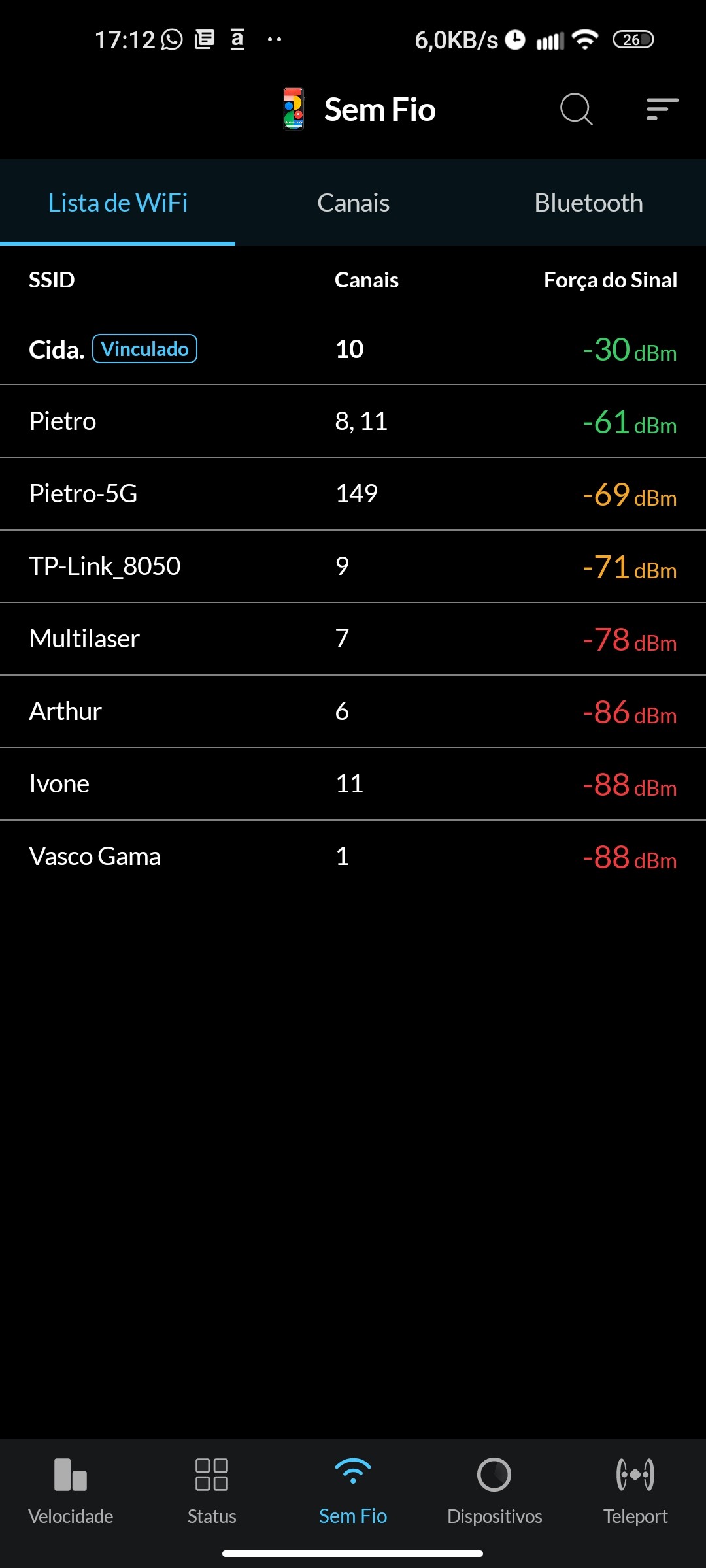Switch to the Canais tab
The width and height of the screenshot is (706, 1568).
point(353,203)
